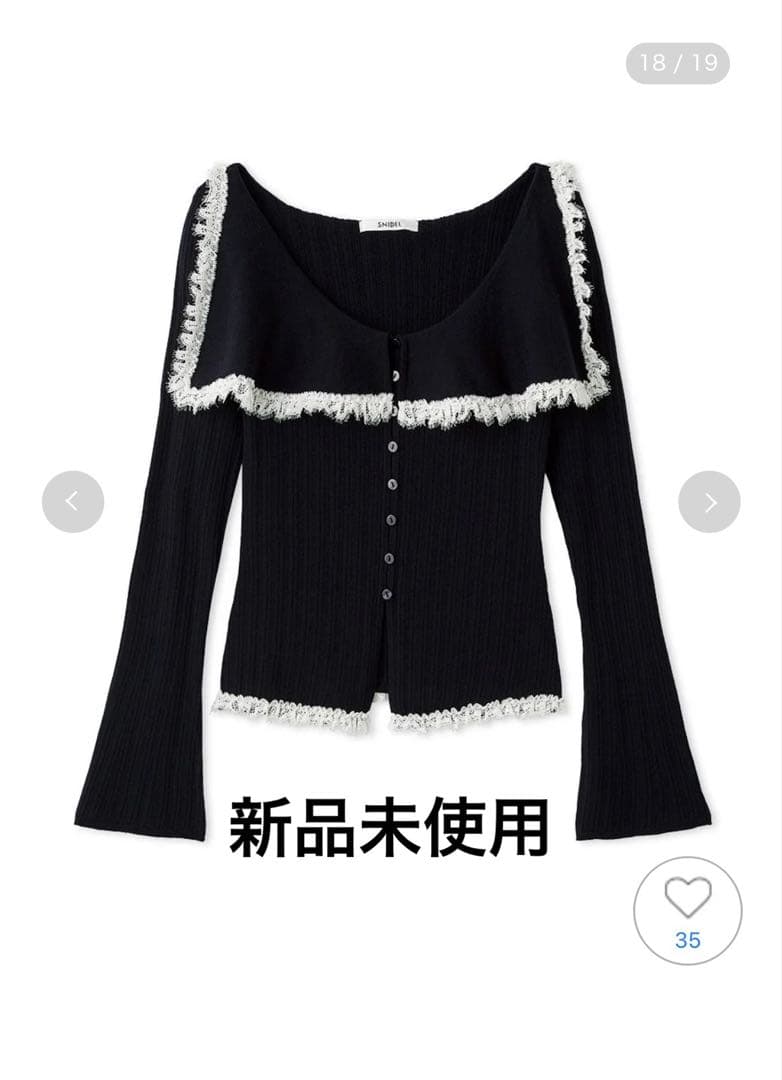Go to the previous product image
The width and height of the screenshot is (782, 1080).
click(x=73, y=501)
